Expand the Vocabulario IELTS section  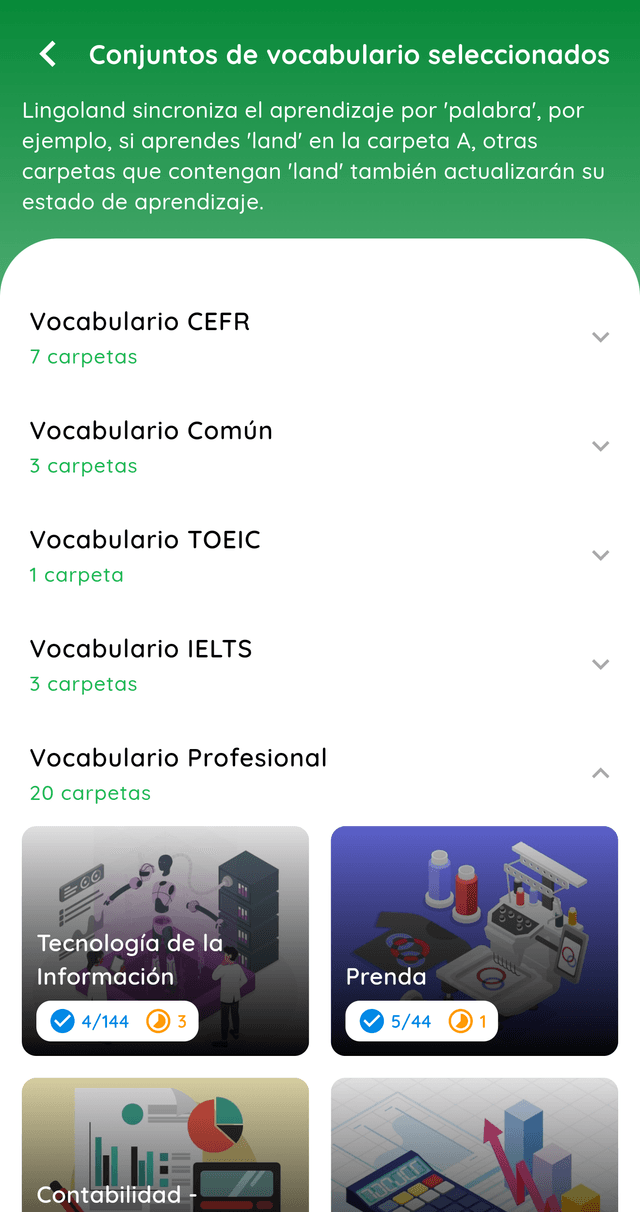point(600,664)
